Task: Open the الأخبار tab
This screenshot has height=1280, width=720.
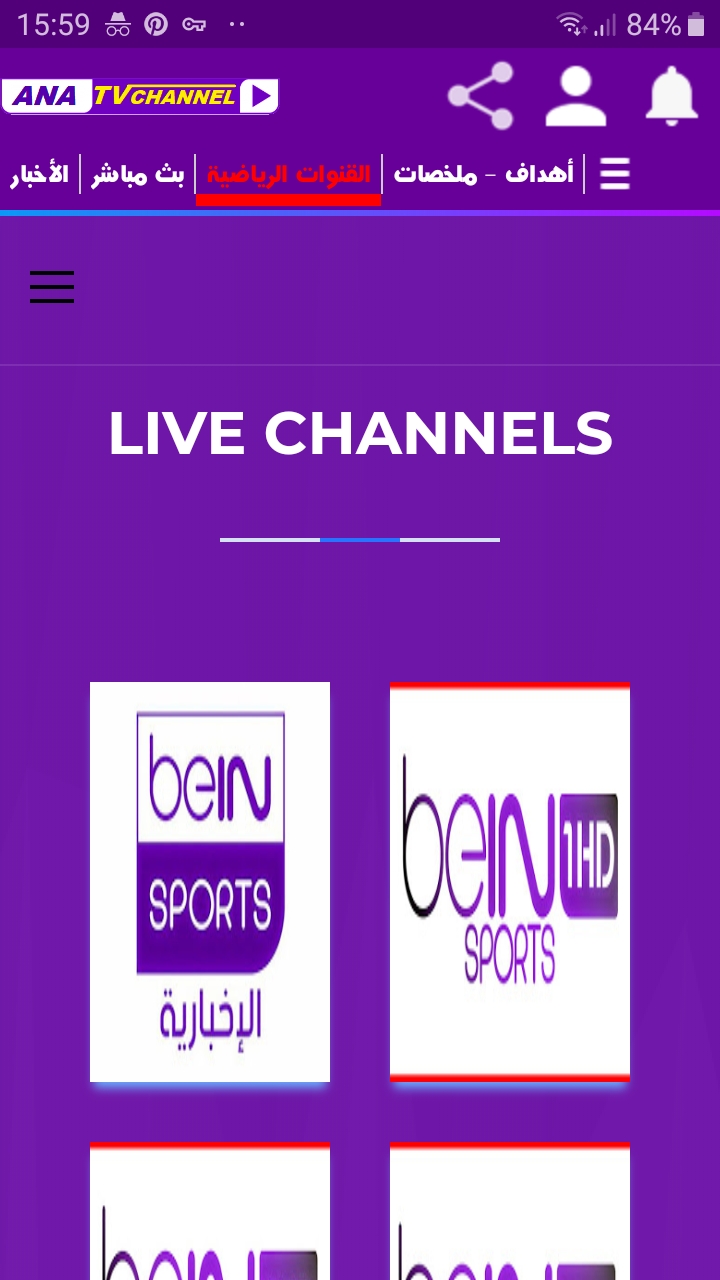Action: 40,175
